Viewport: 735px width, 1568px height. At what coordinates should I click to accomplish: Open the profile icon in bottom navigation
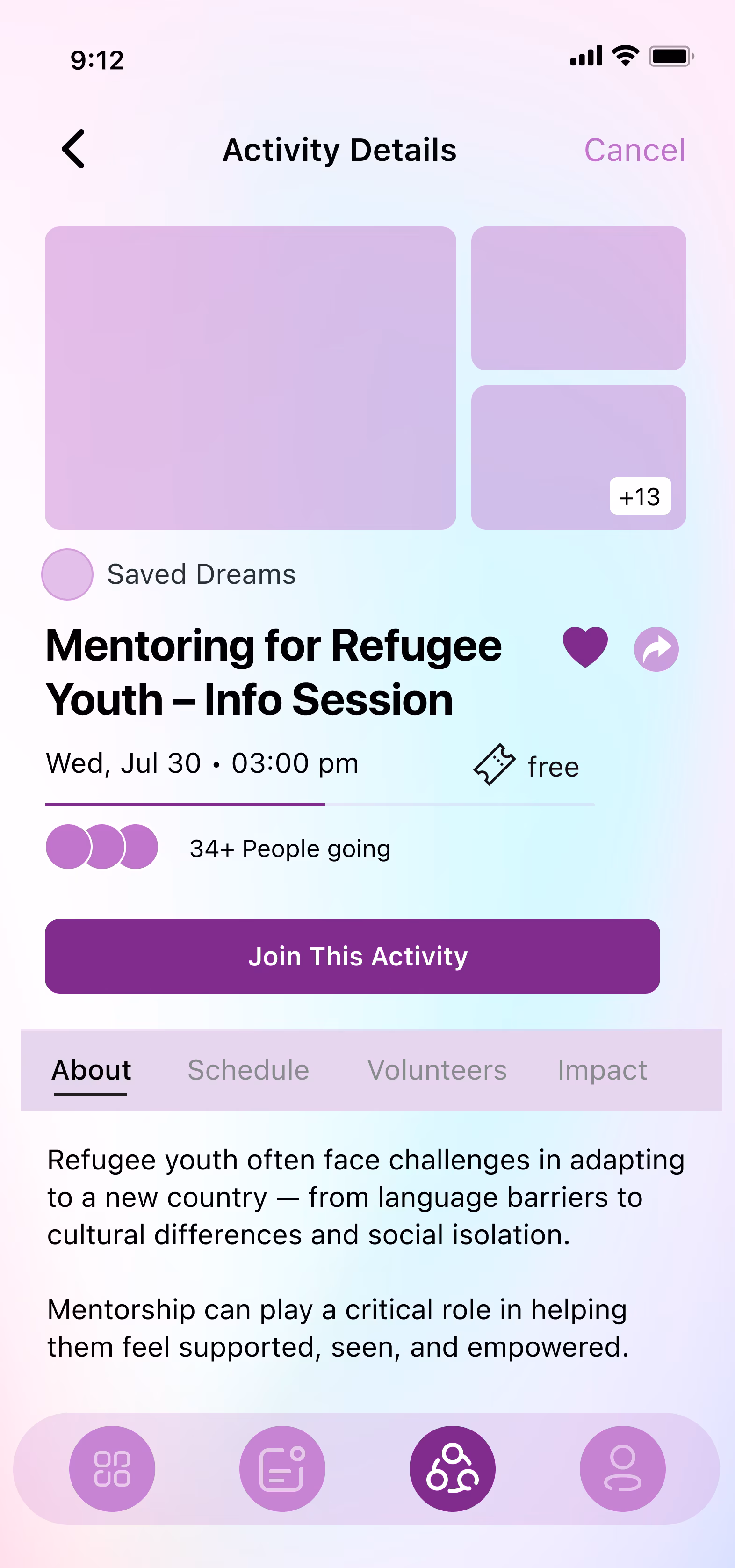[623, 1468]
